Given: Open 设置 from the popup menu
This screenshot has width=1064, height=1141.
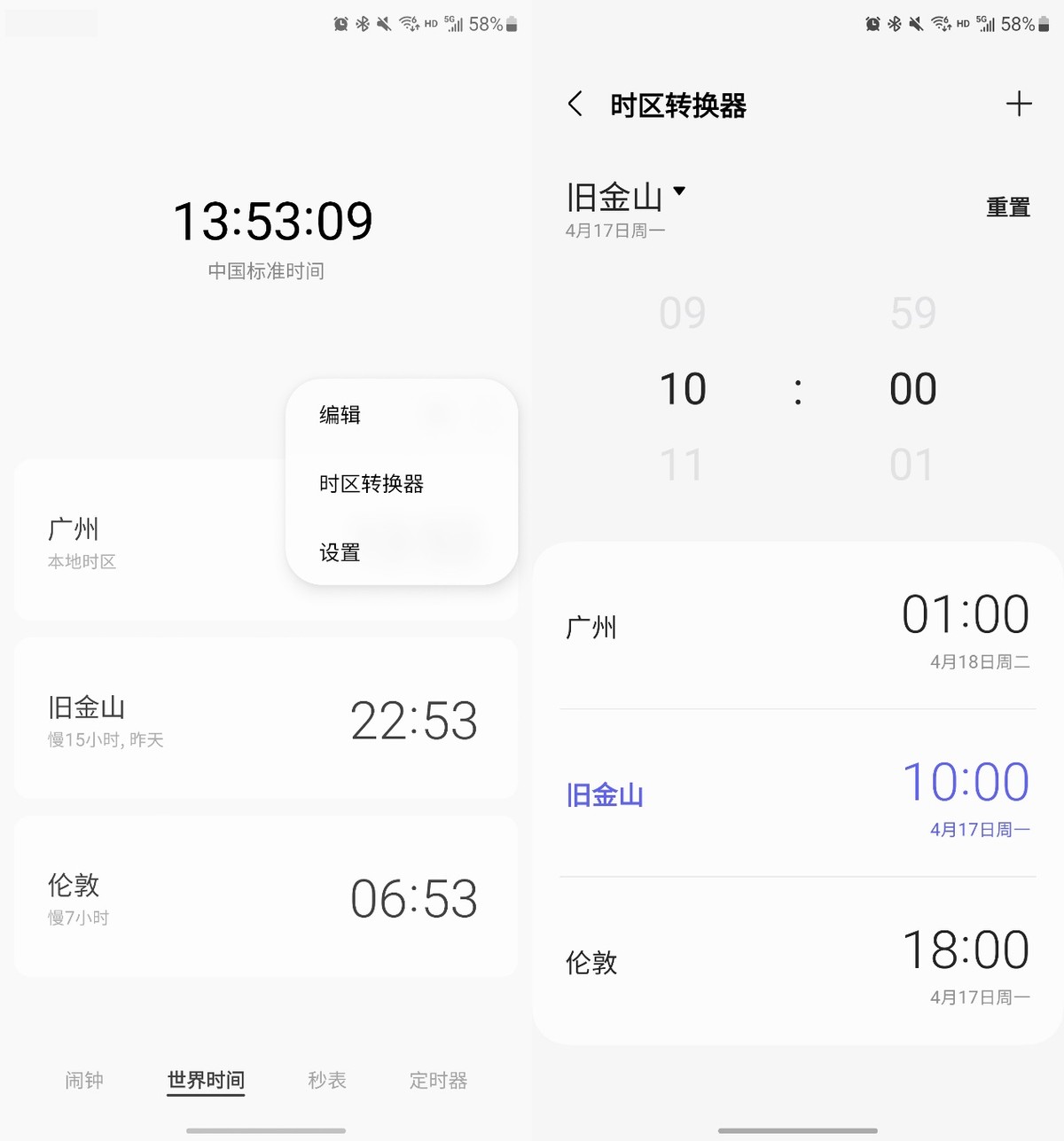Looking at the screenshot, I should coord(340,553).
